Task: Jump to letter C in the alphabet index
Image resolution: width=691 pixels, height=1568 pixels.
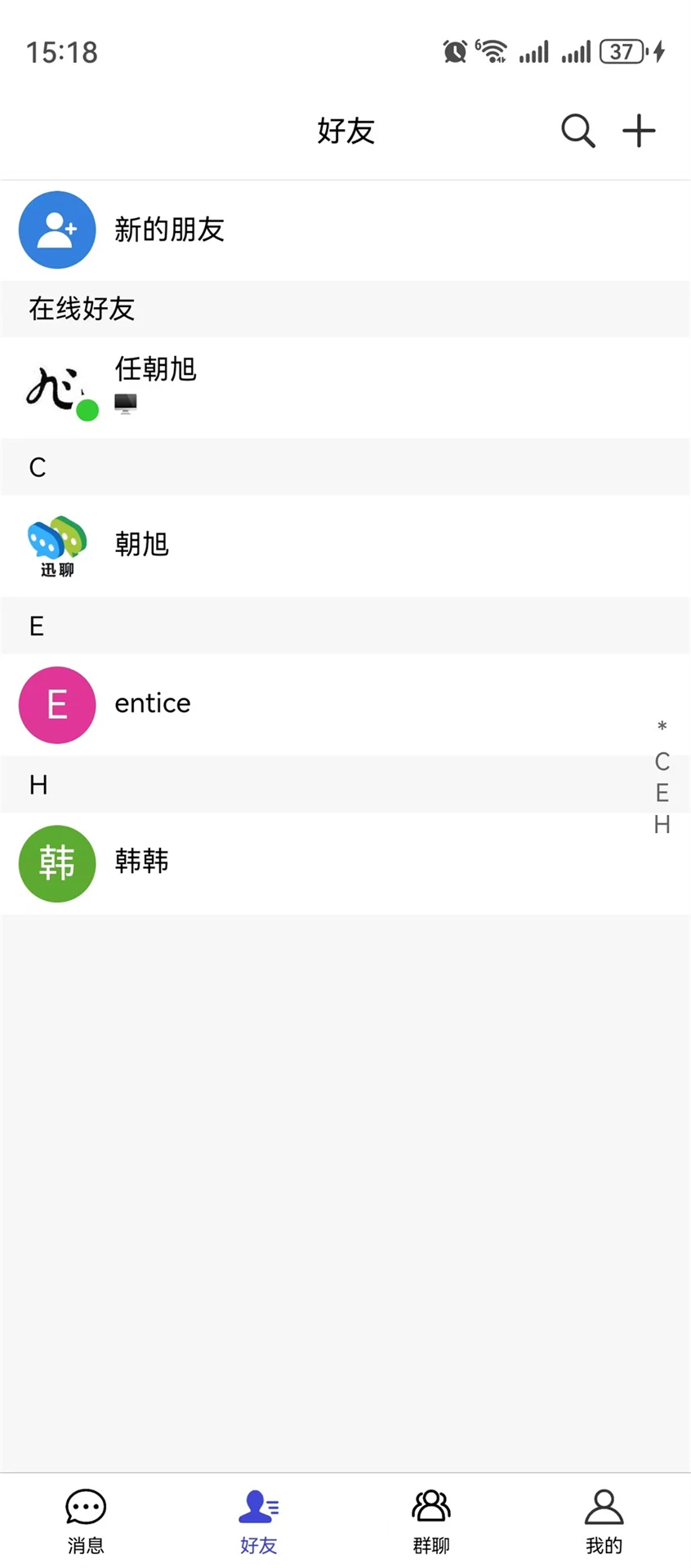Action: pyautogui.click(x=662, y=761)
